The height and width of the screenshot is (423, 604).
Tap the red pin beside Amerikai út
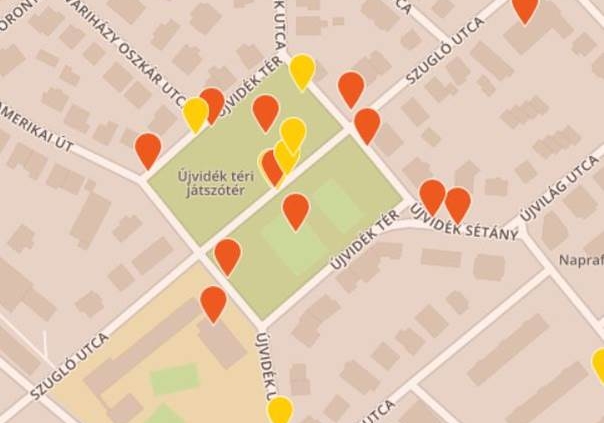(148, 149)
